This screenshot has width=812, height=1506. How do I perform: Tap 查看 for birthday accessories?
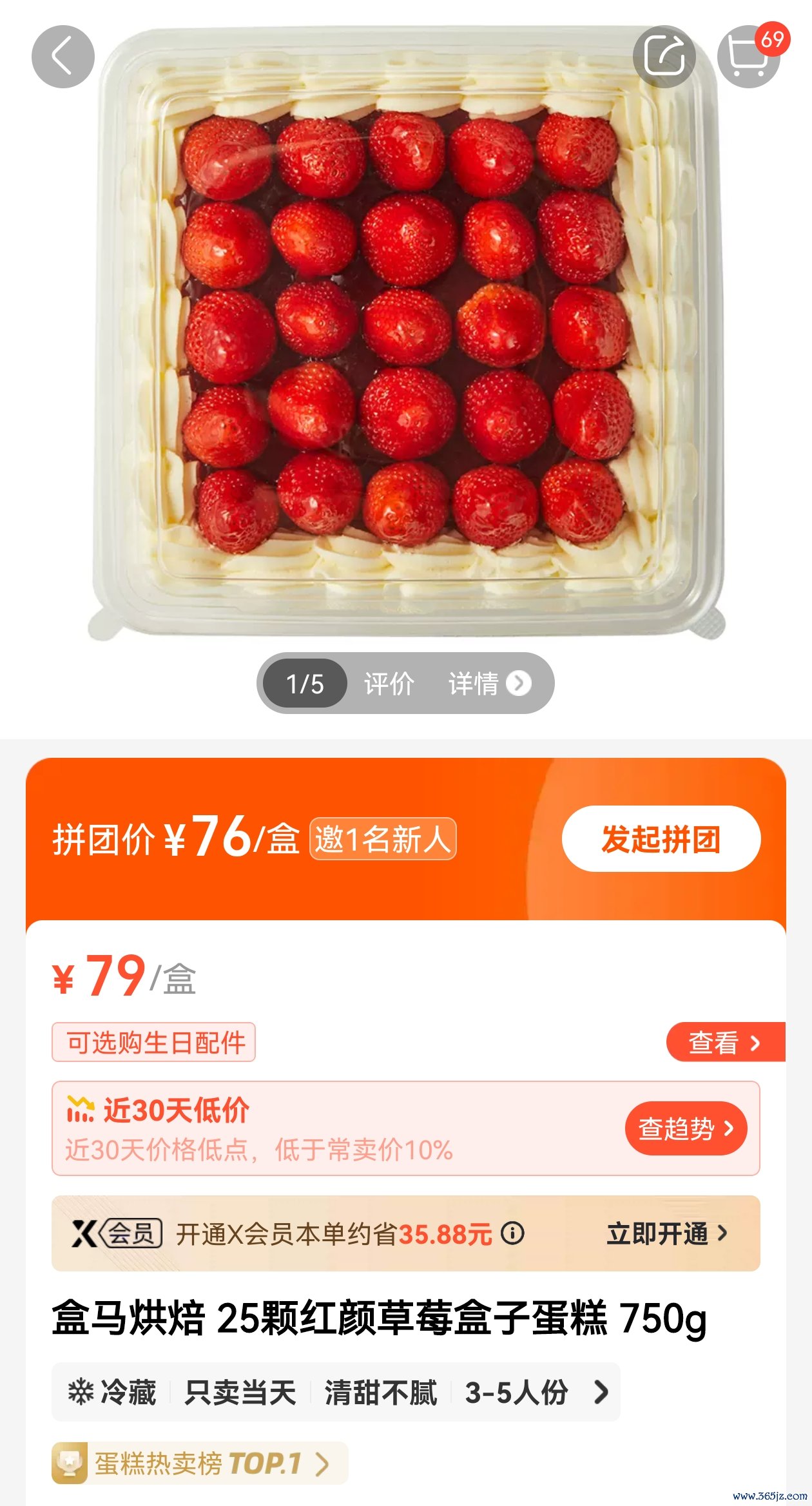[724, 1042]
